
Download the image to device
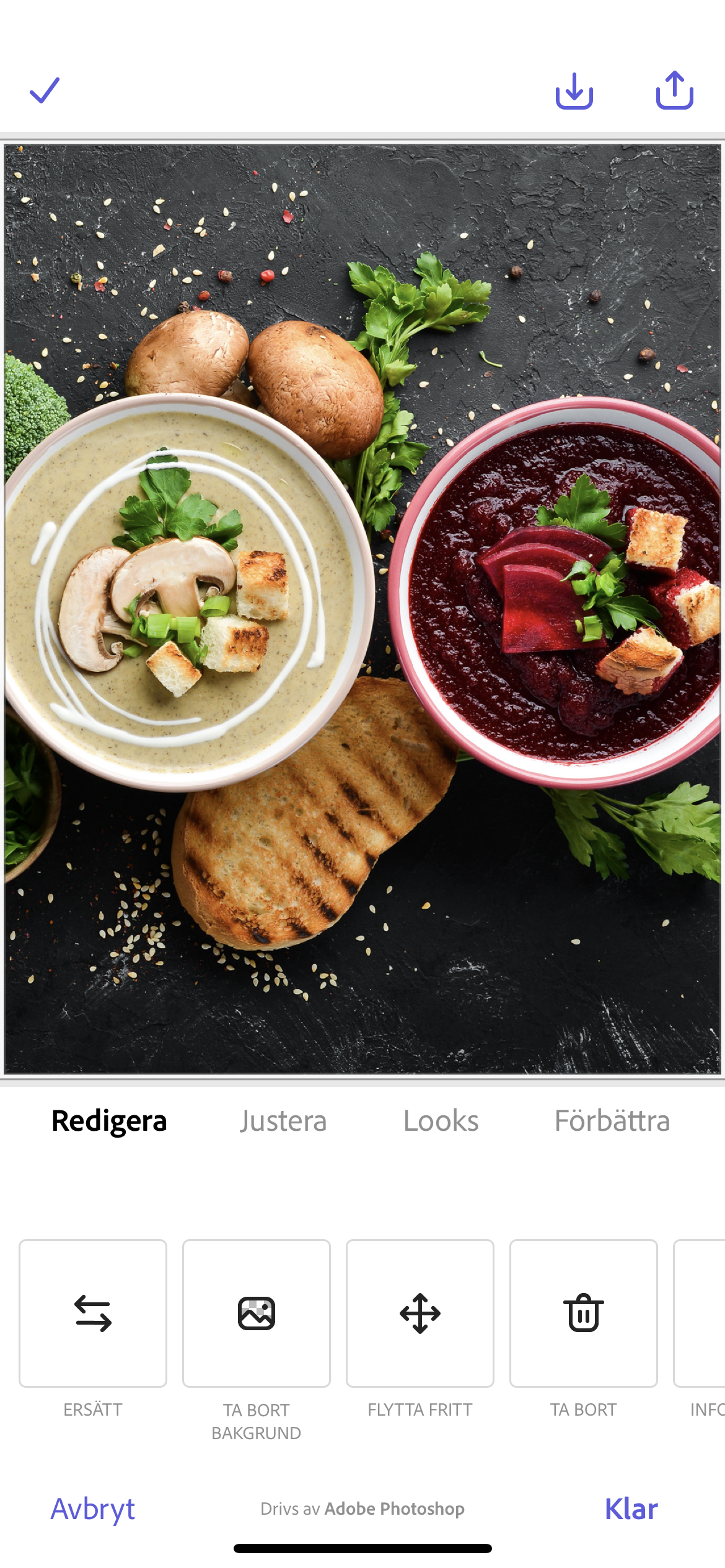574,91
